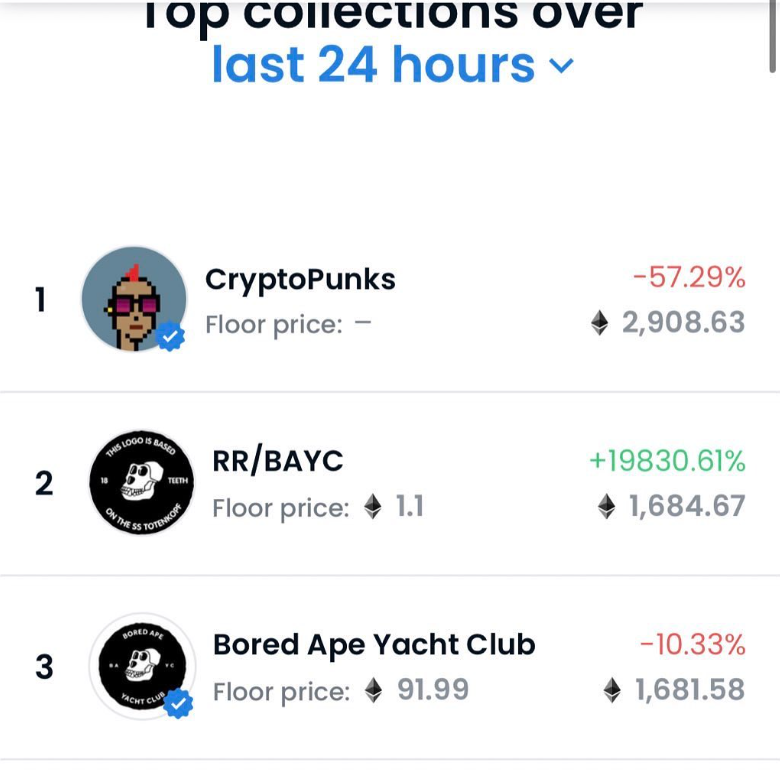Open the RR/BAYC collection row
The image size is (780, 781).
pyautogui.click(x=278, y=461)
